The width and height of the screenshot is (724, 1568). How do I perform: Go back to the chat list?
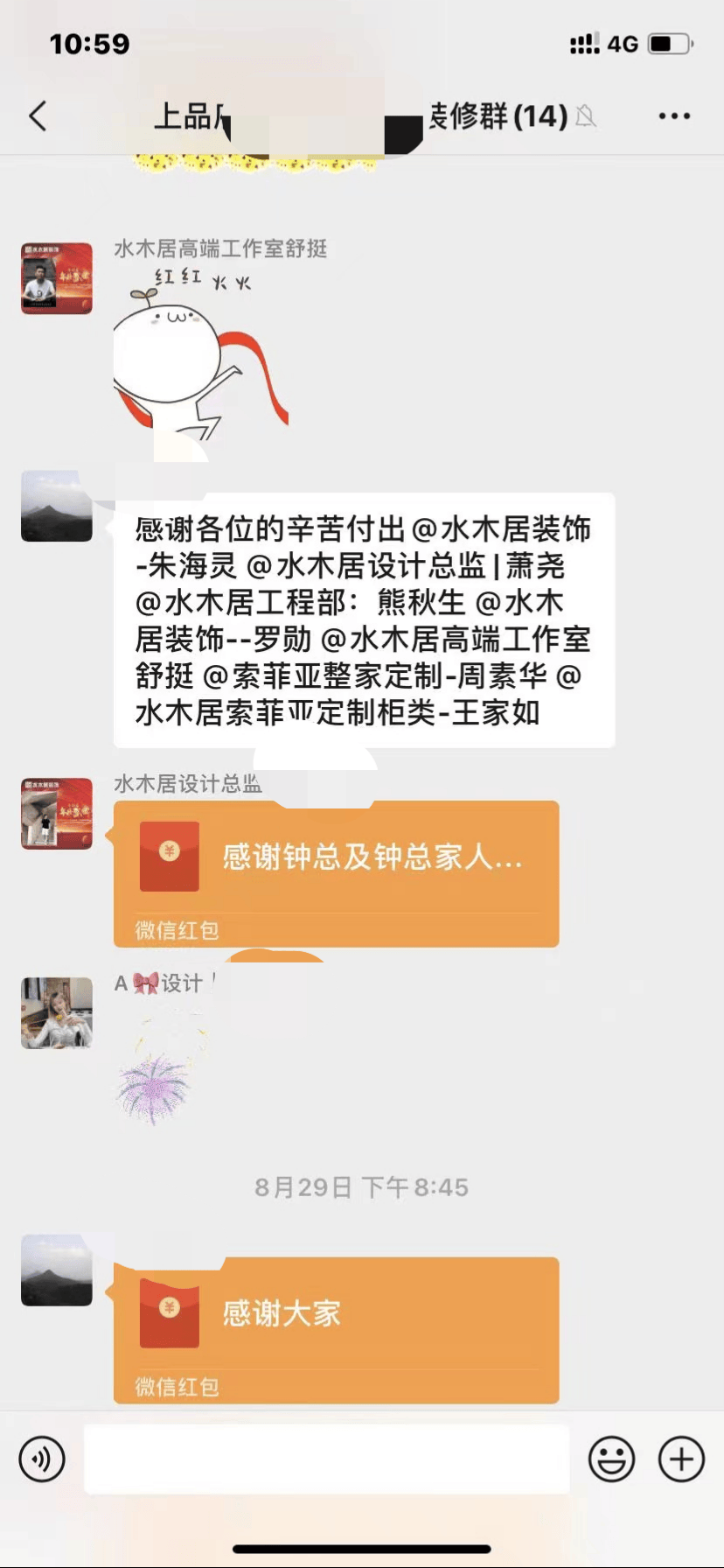(x=38, y=115)
